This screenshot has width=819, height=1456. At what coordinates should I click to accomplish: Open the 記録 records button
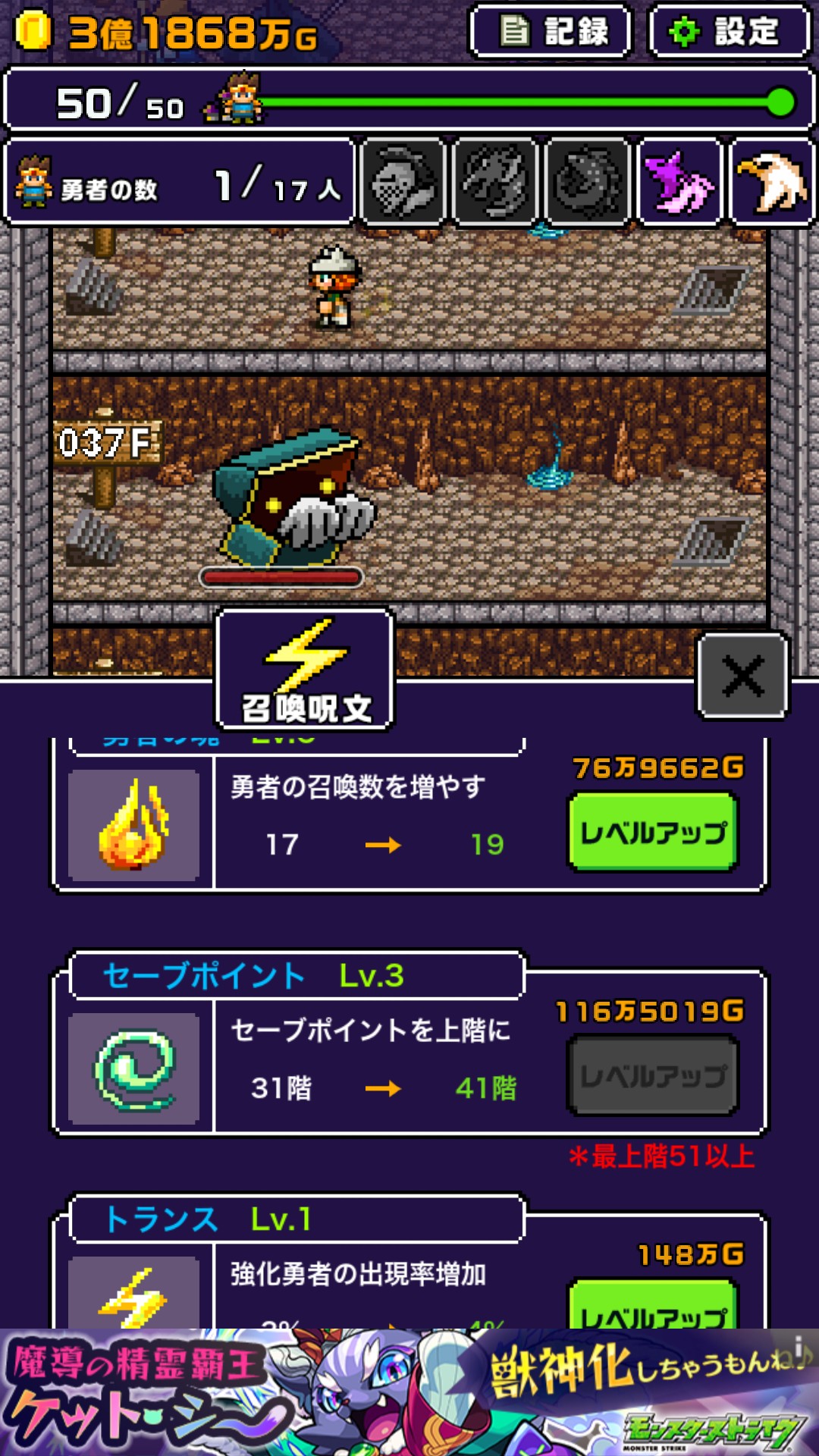coord(551,32)
